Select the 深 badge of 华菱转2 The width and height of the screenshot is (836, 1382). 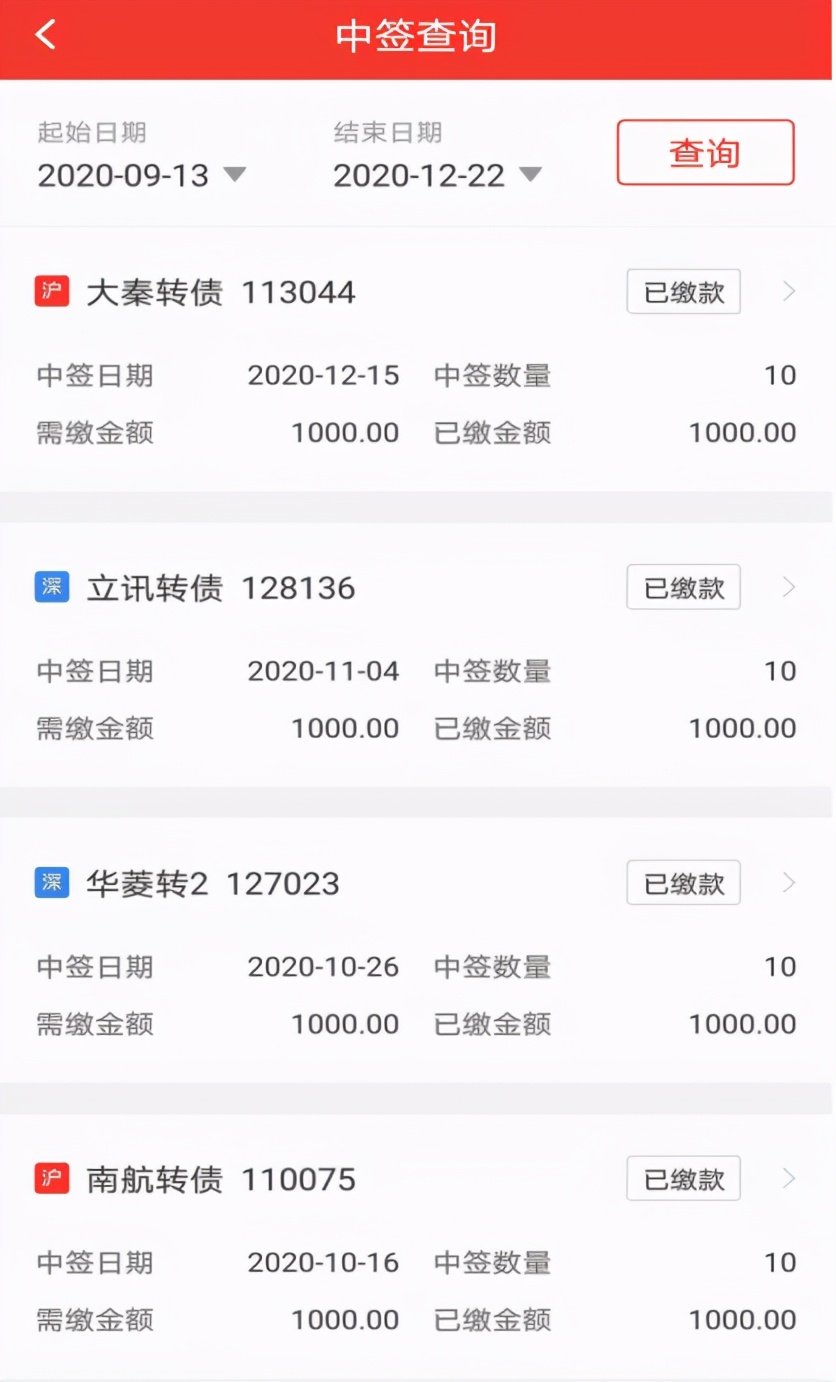coord(51,883)
